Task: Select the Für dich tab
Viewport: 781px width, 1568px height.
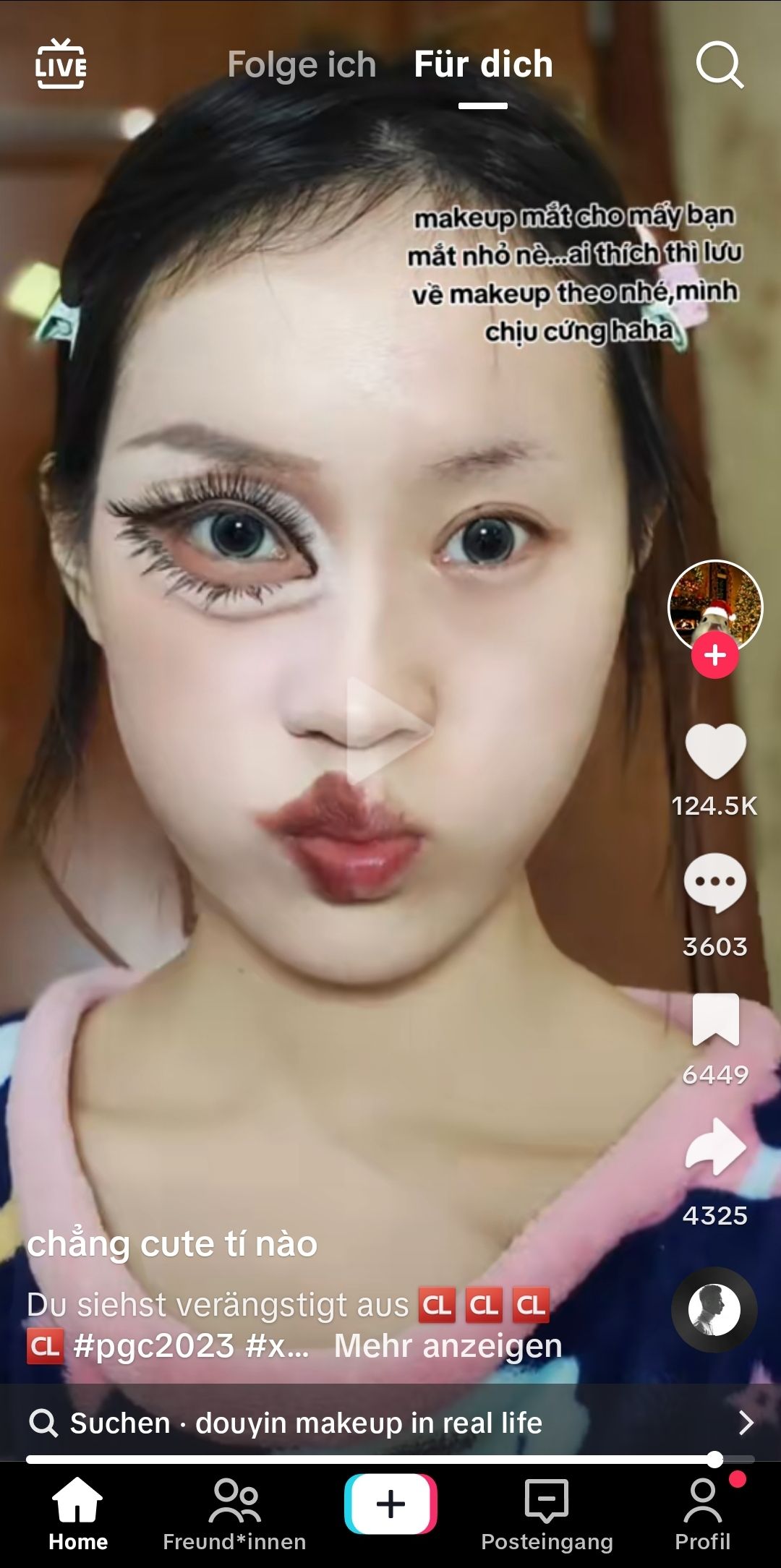Action: (x=483, y=65)
